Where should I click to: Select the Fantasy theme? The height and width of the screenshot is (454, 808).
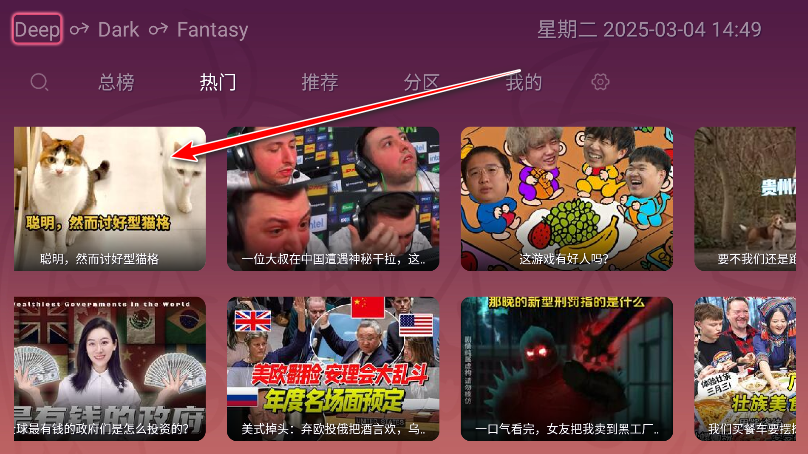click(x=212, y=29)
